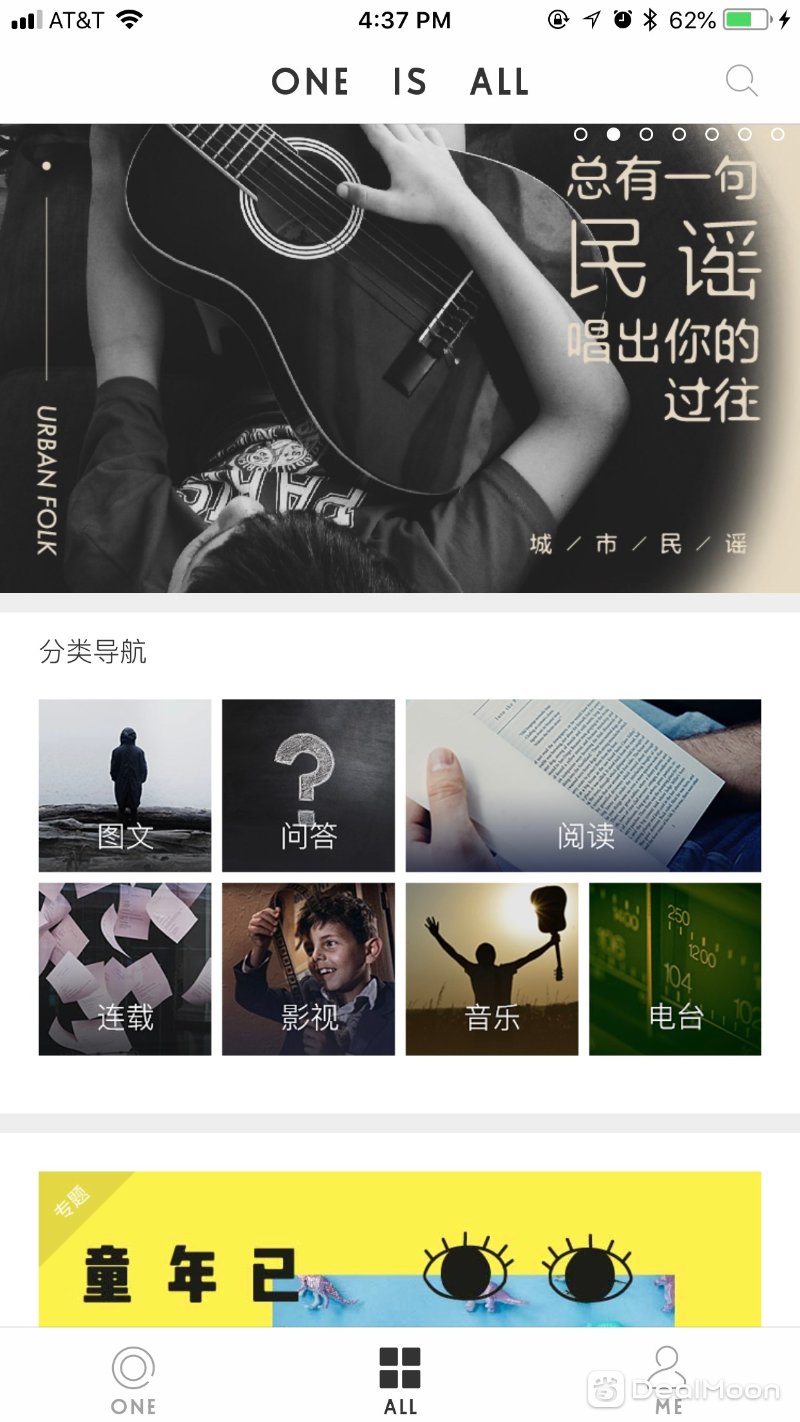800x1422 pixels.
Task: Switch to the ME tab
Action: coord(668,1379)
